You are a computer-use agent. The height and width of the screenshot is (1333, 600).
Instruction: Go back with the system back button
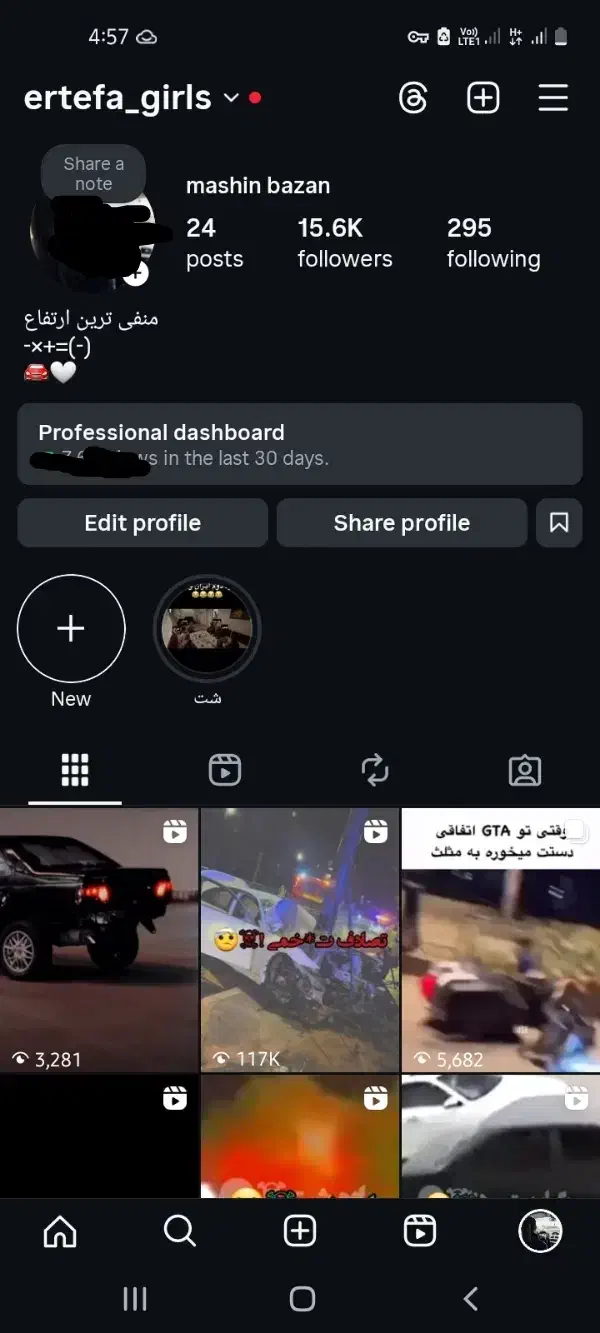pos(470,1298)
